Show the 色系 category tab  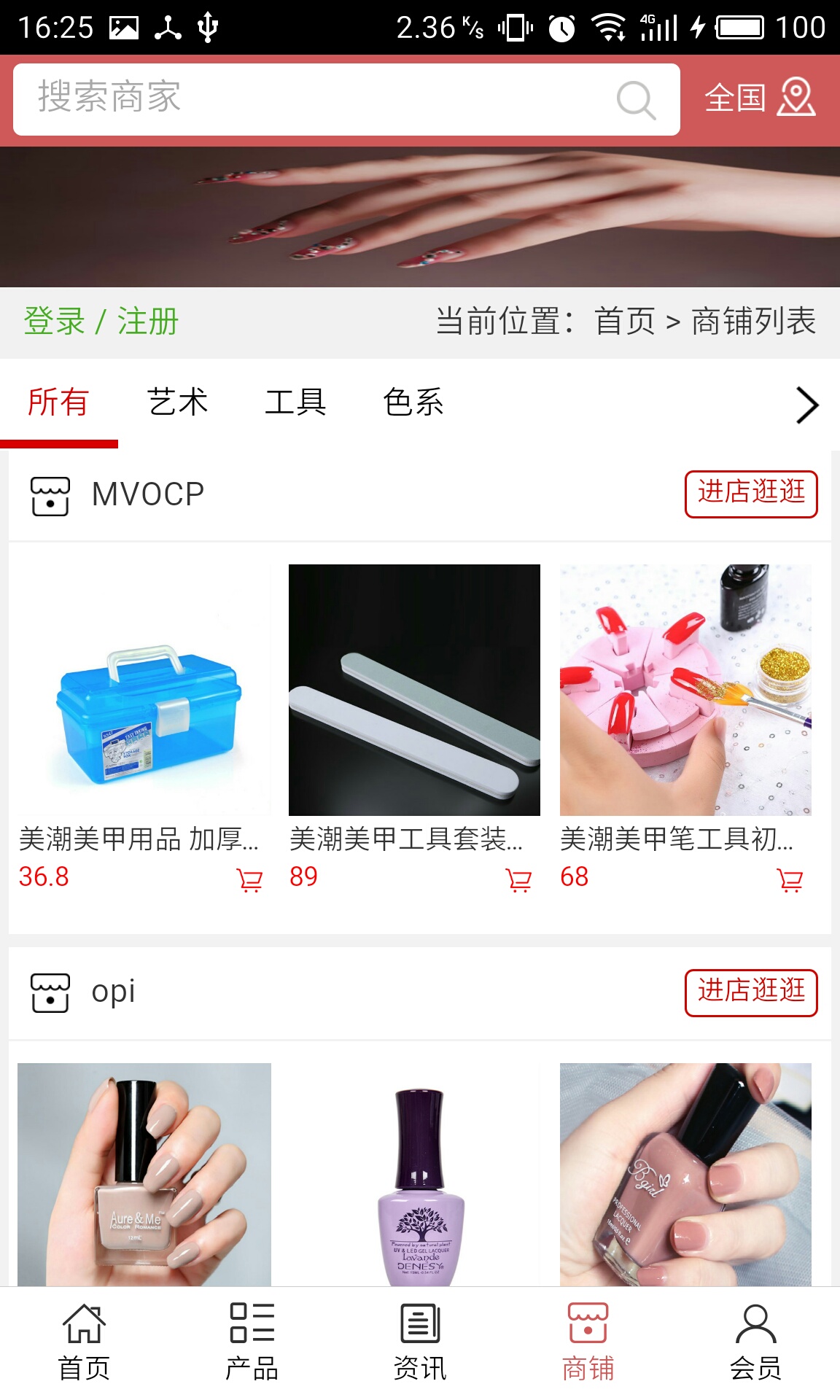point(413,402)
